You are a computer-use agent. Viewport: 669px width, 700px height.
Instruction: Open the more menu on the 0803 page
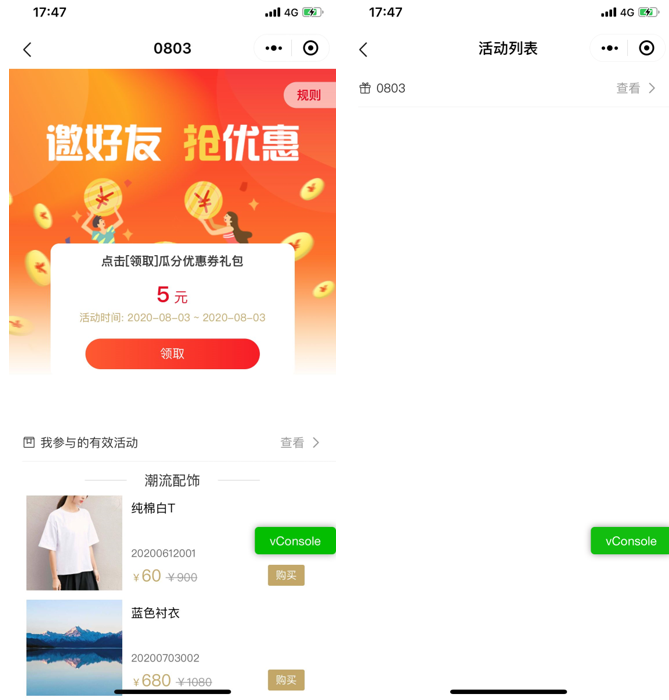click(273, 48)
